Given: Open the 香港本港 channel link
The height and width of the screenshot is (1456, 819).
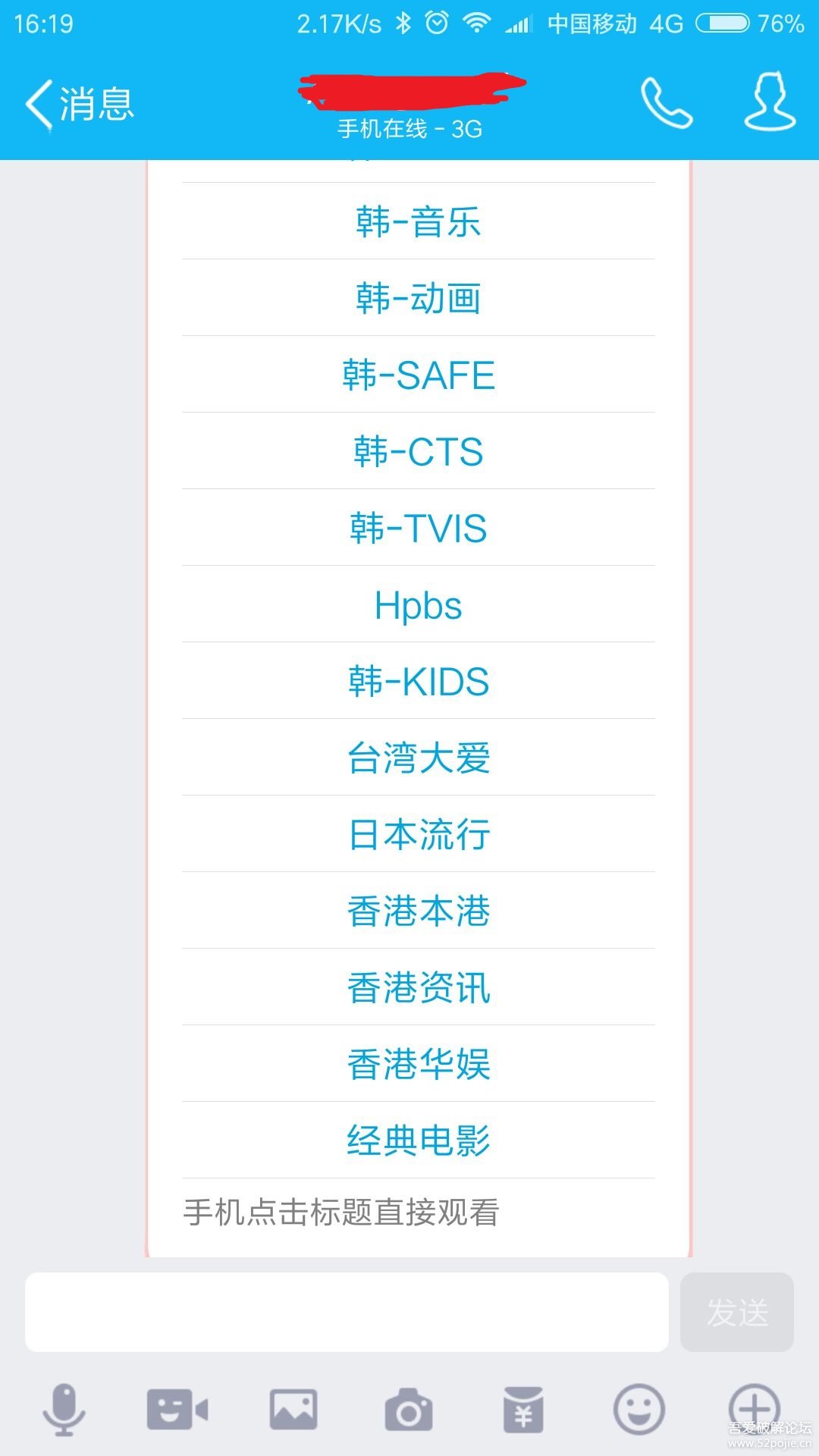Looking at the screenshot, I should tap(418, 911).
